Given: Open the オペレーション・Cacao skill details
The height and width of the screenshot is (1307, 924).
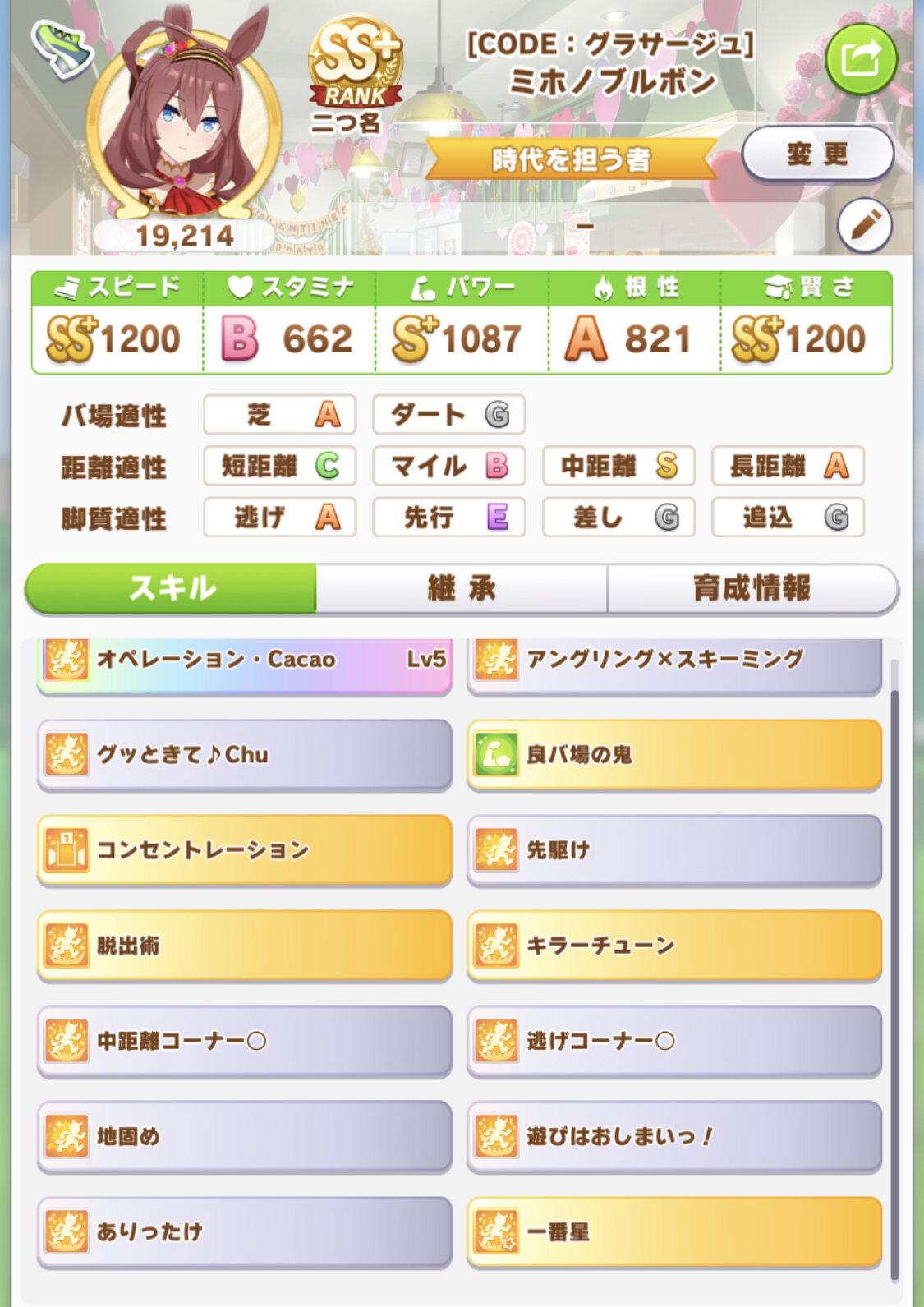Looking at the screenshot, I should click(x=245, y=664).
